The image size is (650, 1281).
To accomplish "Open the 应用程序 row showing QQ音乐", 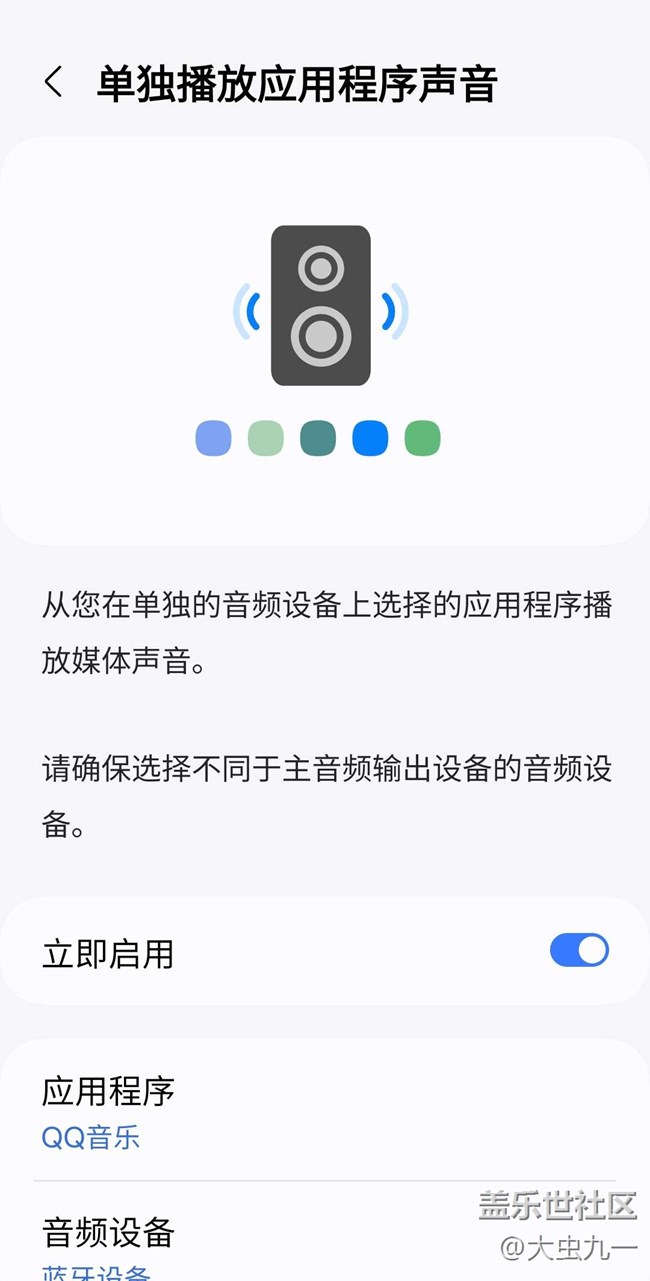I will click(x=300, y=1112).
